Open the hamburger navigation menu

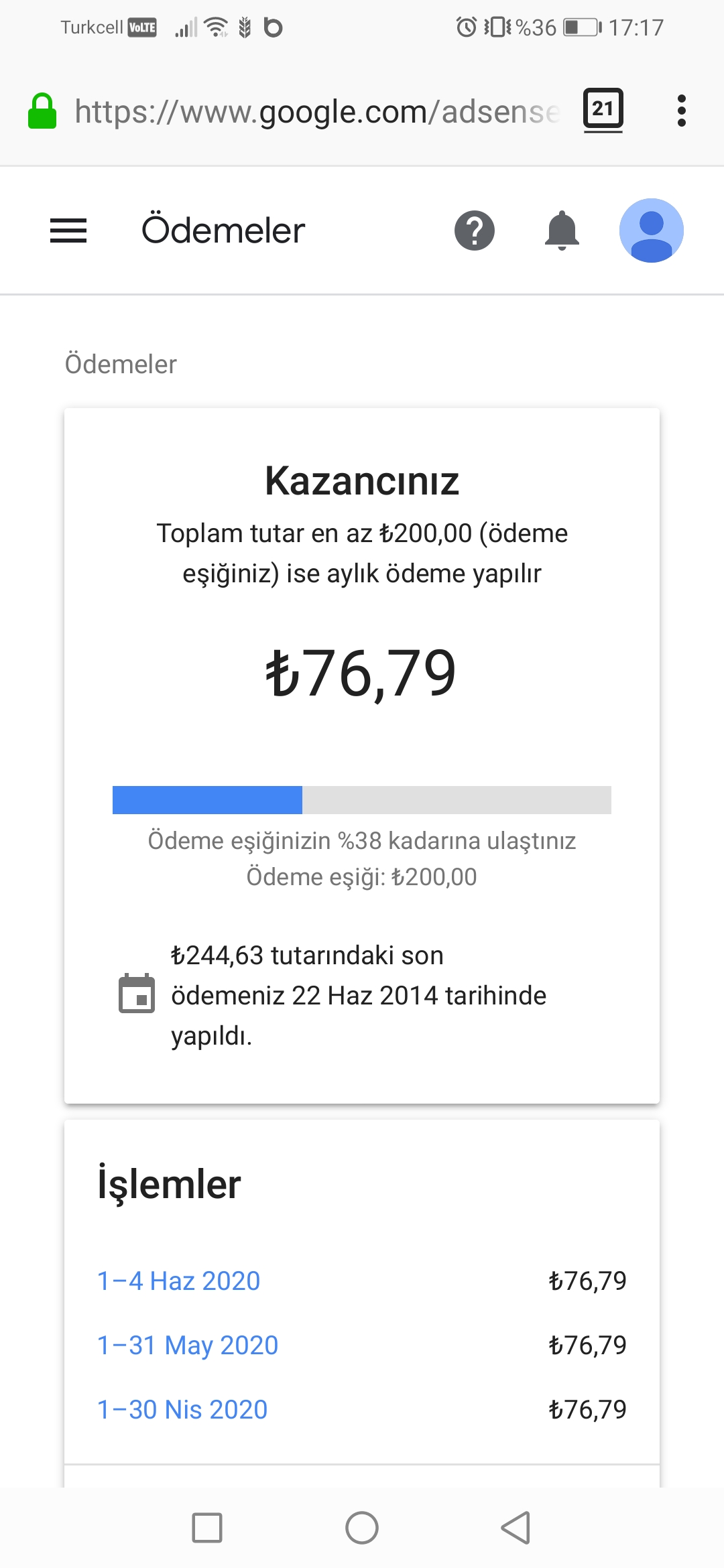coord(68,231)
